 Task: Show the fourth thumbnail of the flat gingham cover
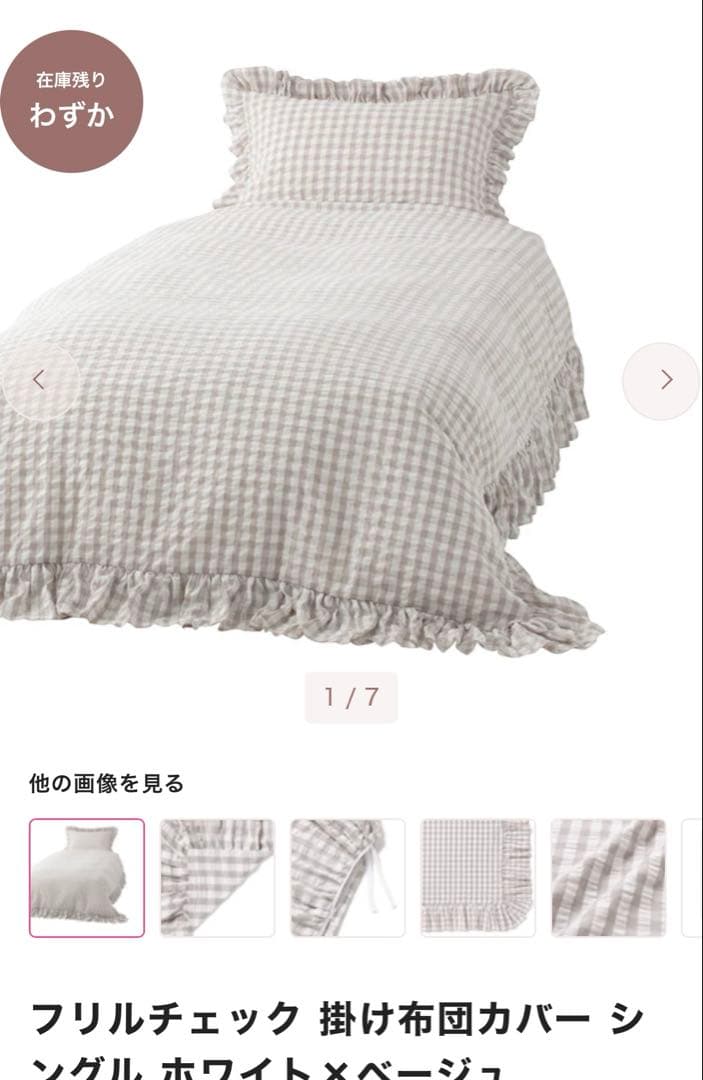point(477,877)
